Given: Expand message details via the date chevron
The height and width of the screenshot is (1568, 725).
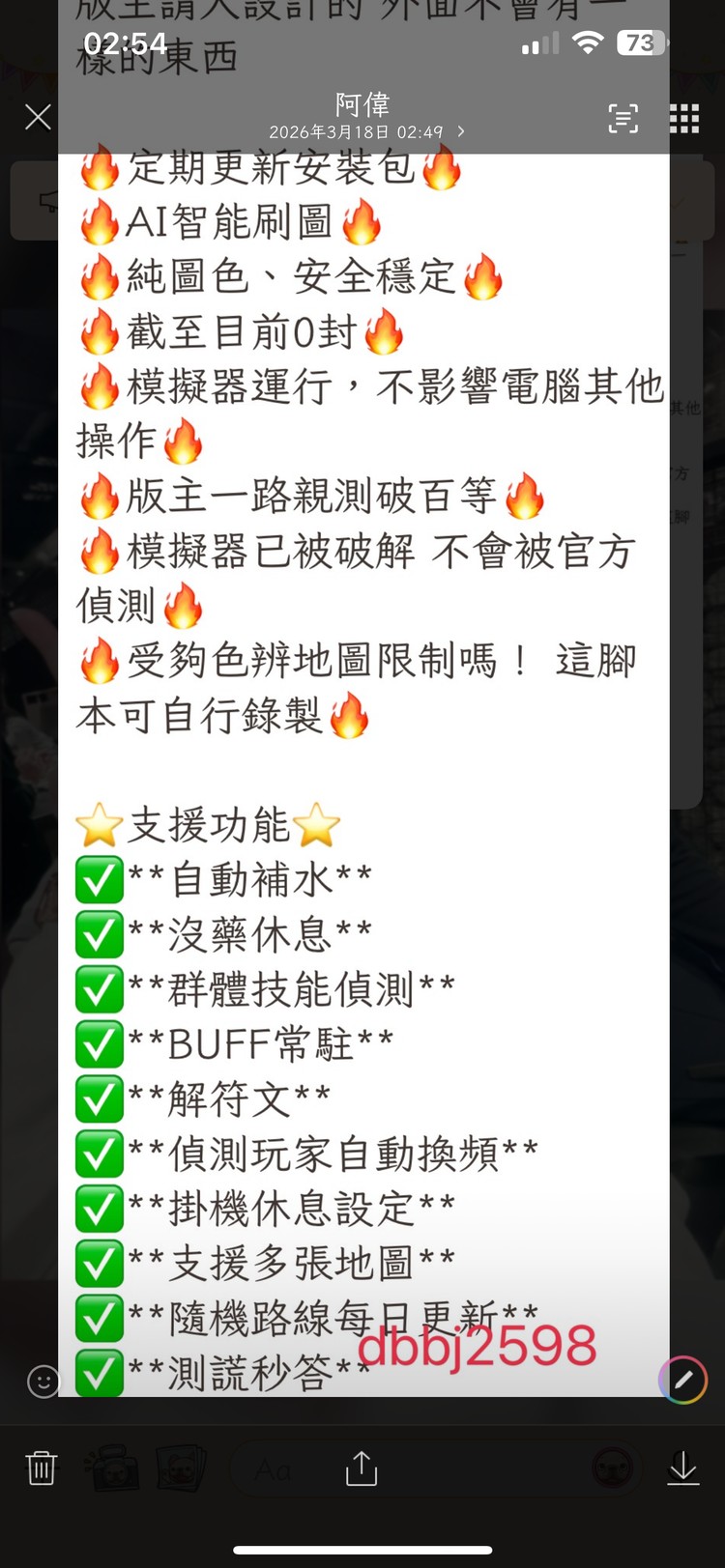Looking at the screenshot, I should 459,132.
